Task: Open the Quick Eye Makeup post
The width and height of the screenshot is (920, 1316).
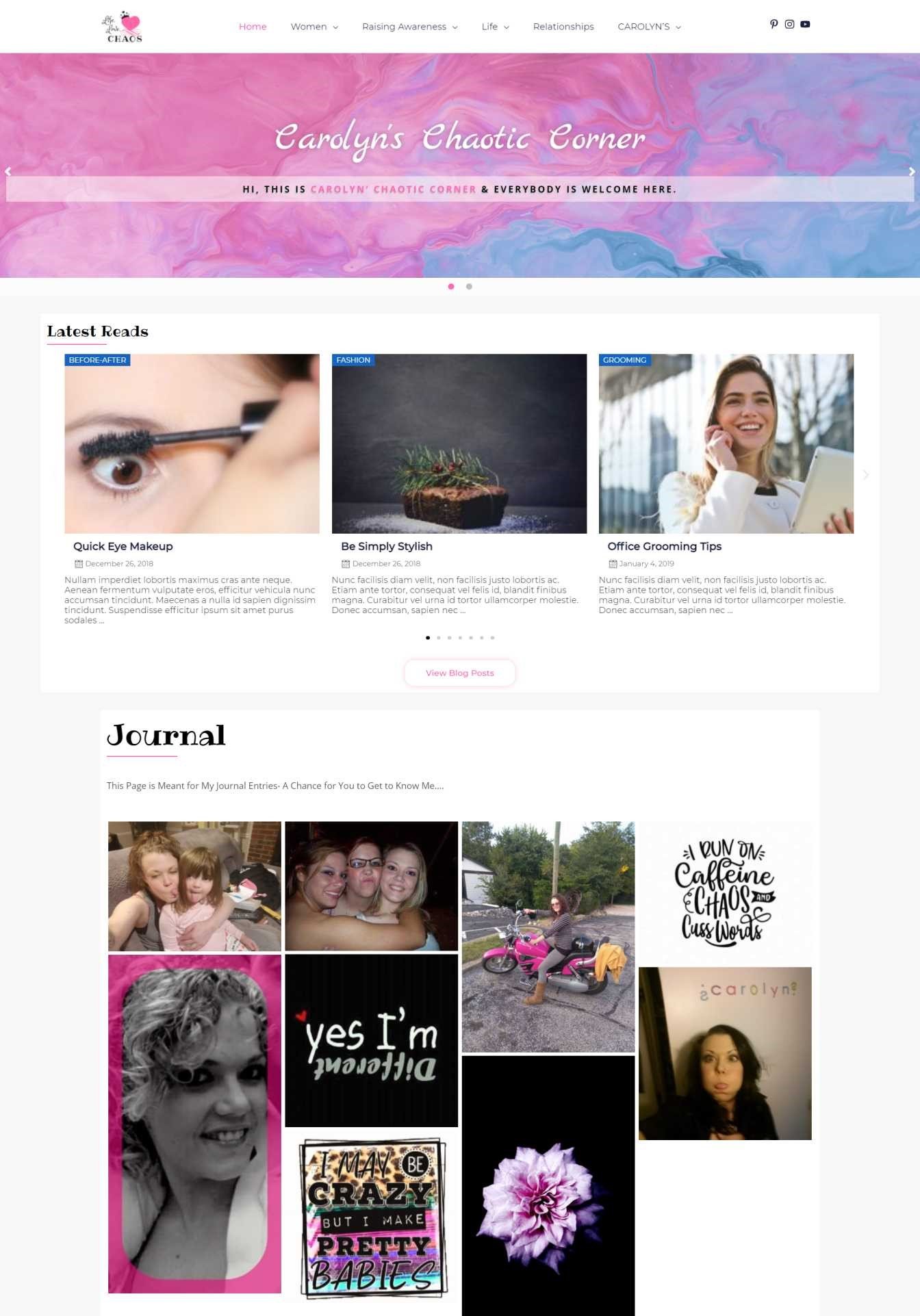Action: click(123, 546)
